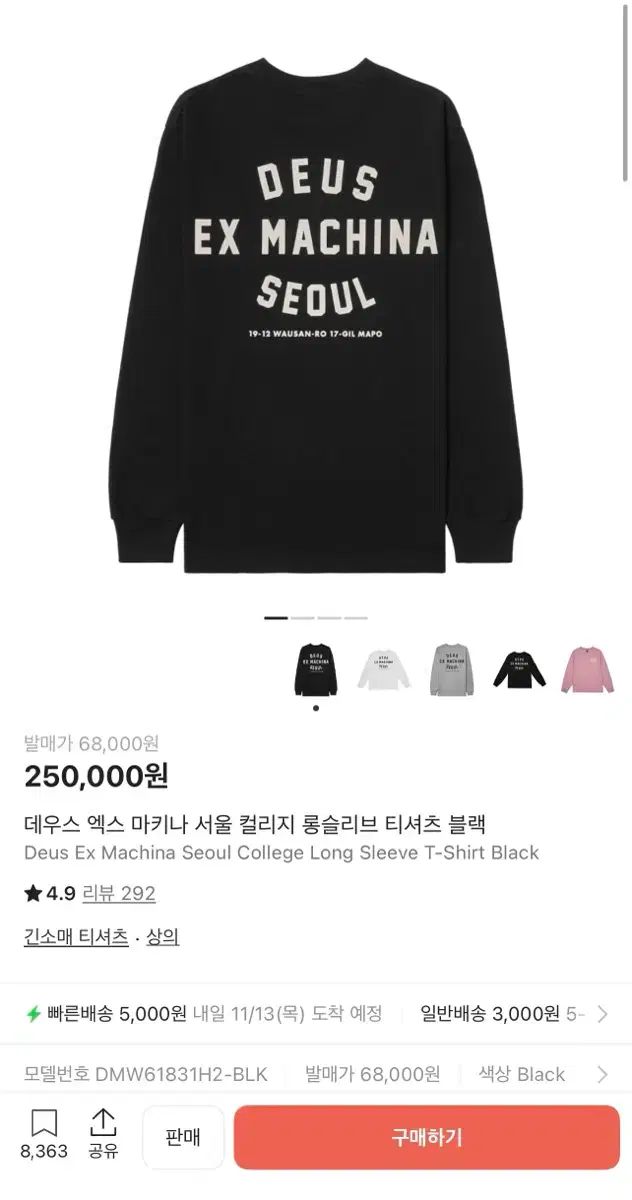Select the pink sweatshirt color thumbnail
The image size is (632, 1200).
click(587, 669)
